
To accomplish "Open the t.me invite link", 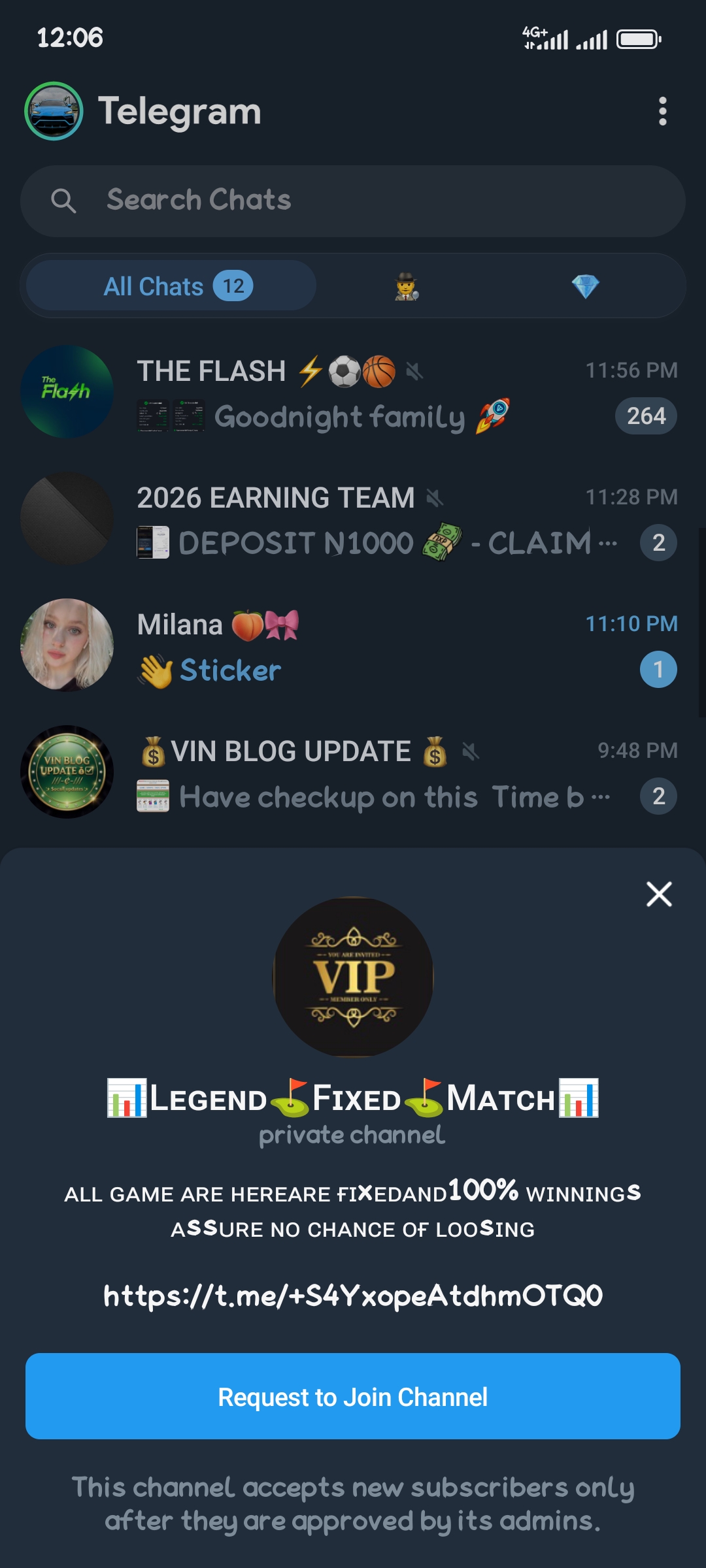I will pyautogui.click(x=353, y=1296).
